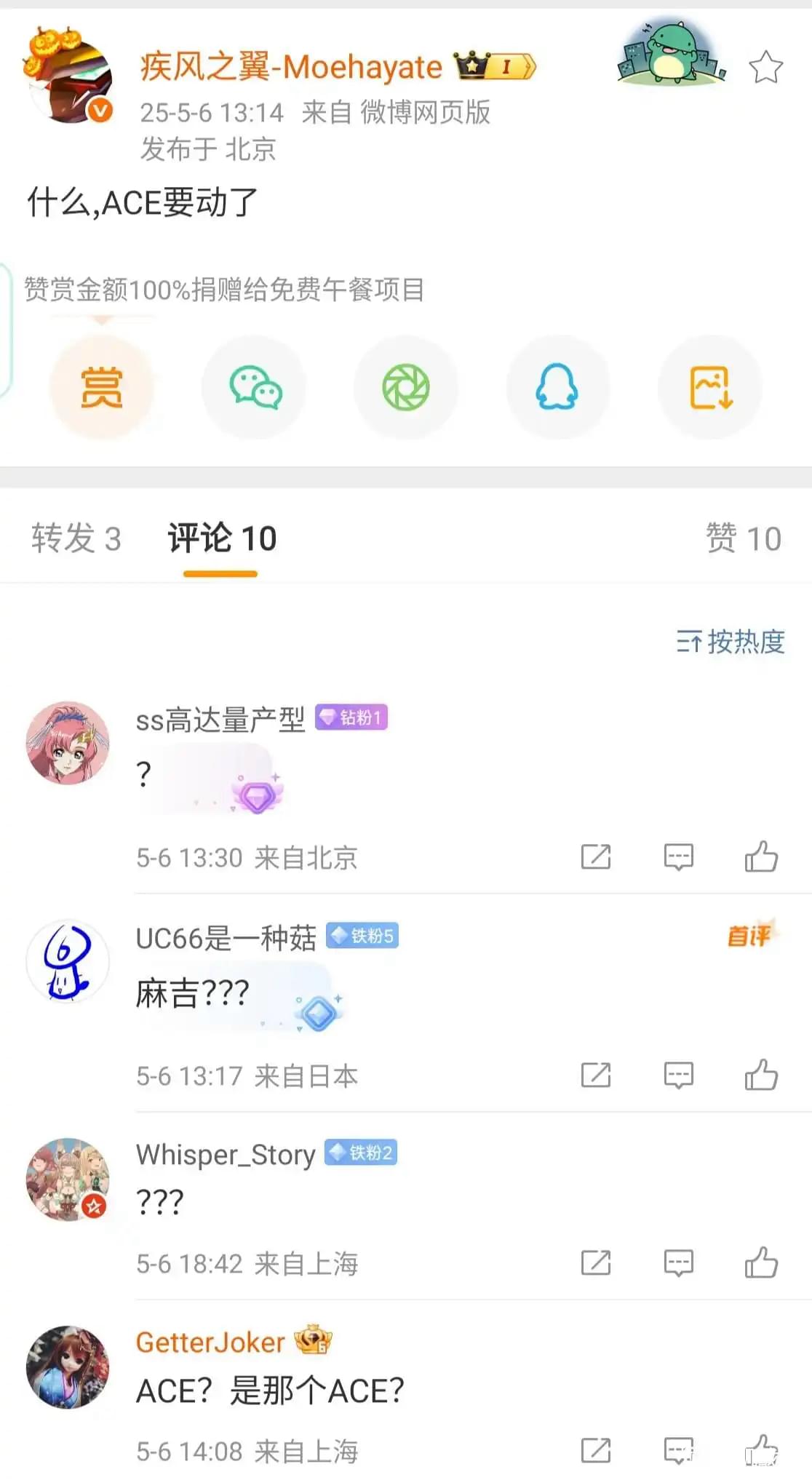Share to WeChat Moments green icon
Viewport: 812px width, 1480px height.
pyautogui.click(x=406, y=388)
